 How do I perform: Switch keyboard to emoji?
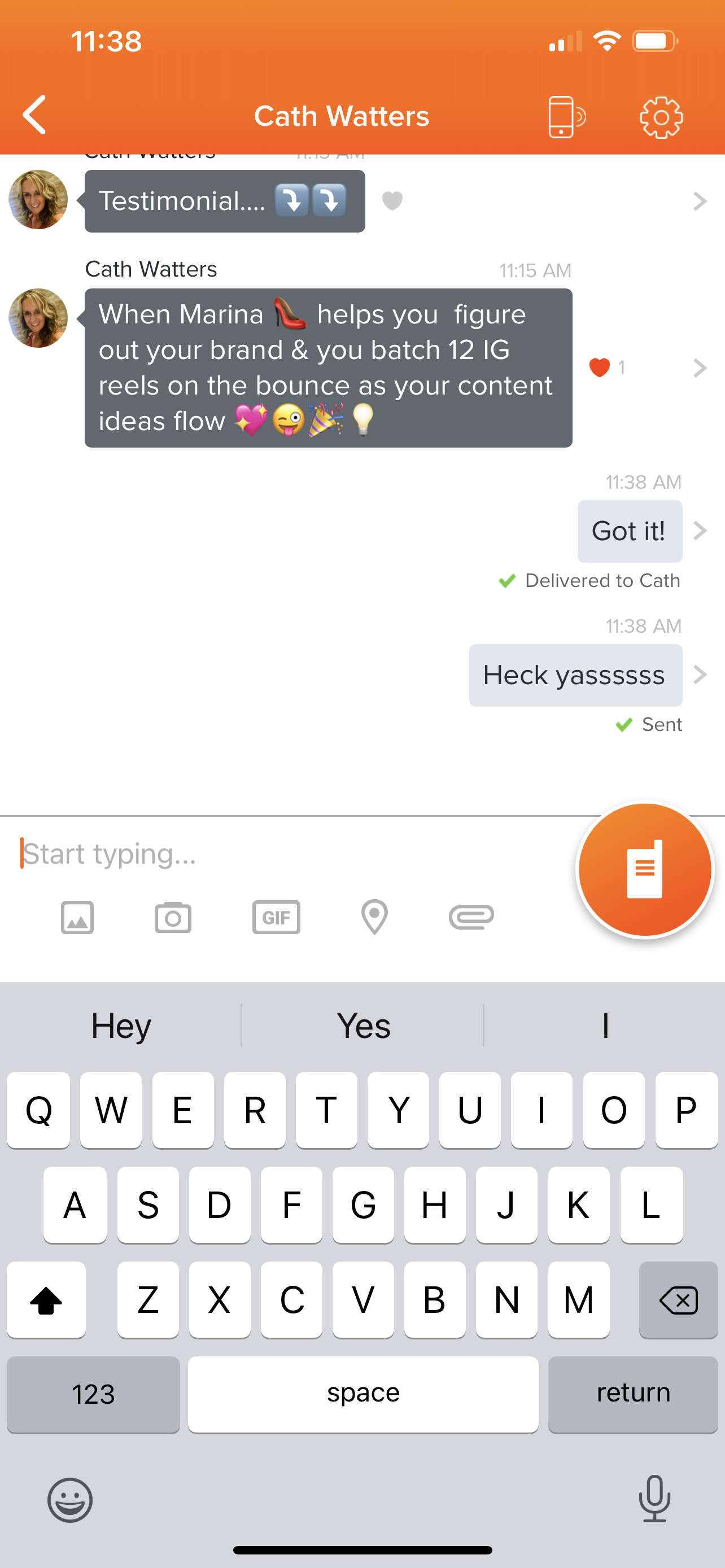70,1500
